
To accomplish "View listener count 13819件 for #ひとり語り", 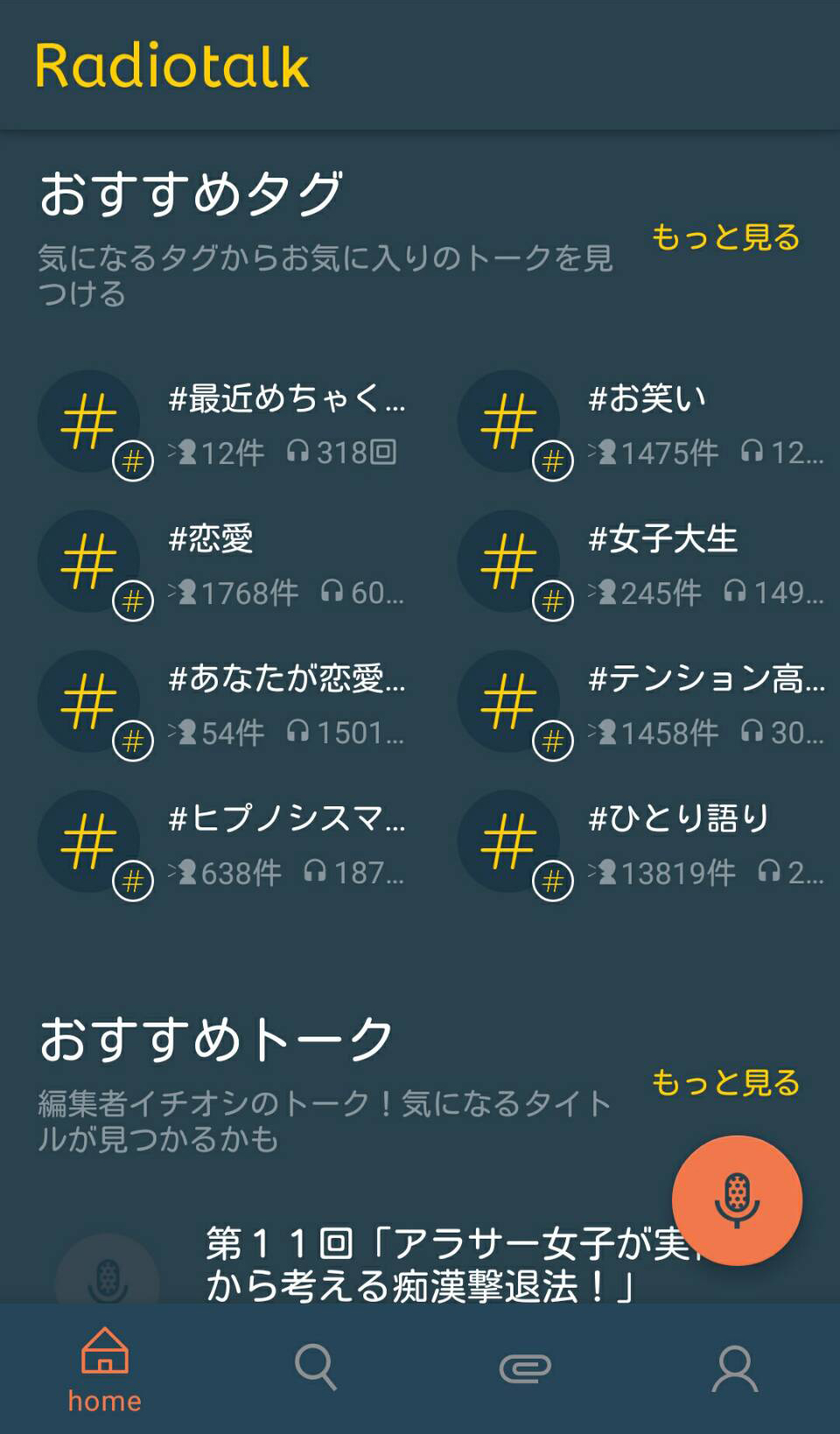I will click(x=668, y=873).
